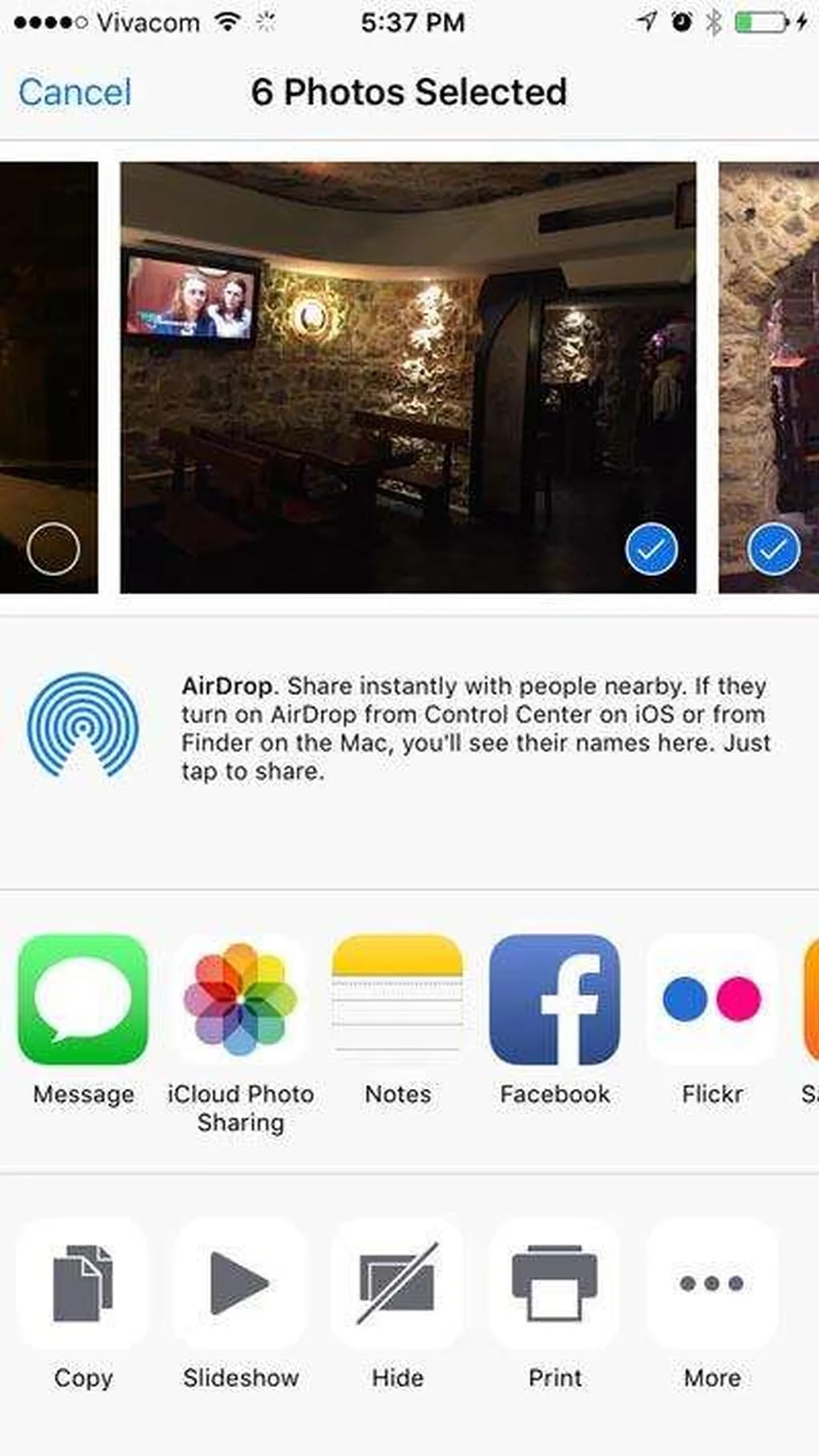Share photos via Message
The height and width of the screenshot is (1456, 819).
pos(83,999)
